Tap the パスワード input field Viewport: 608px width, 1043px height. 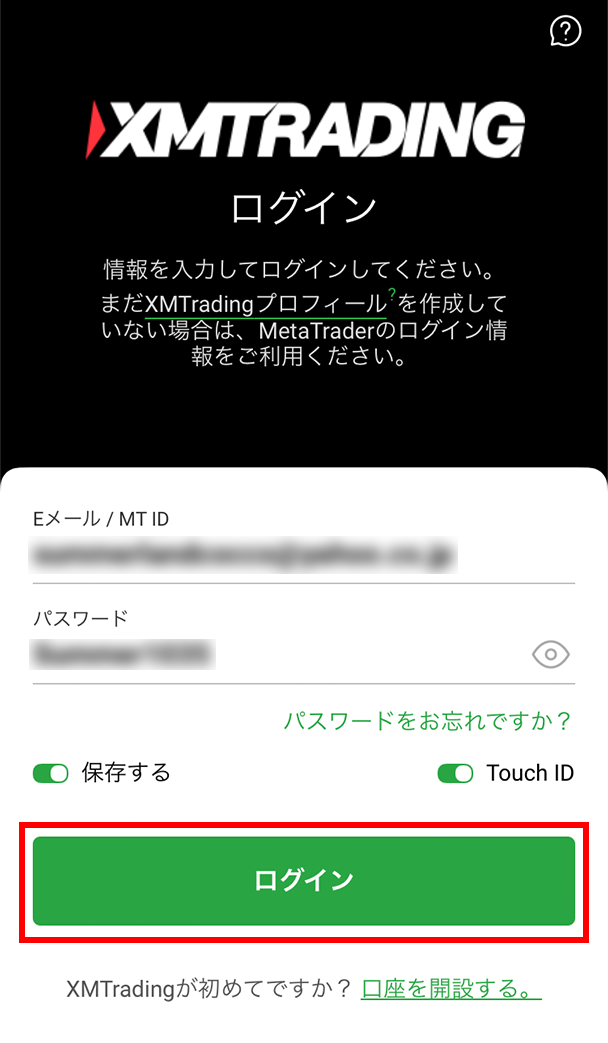click(x=270, y=655)
